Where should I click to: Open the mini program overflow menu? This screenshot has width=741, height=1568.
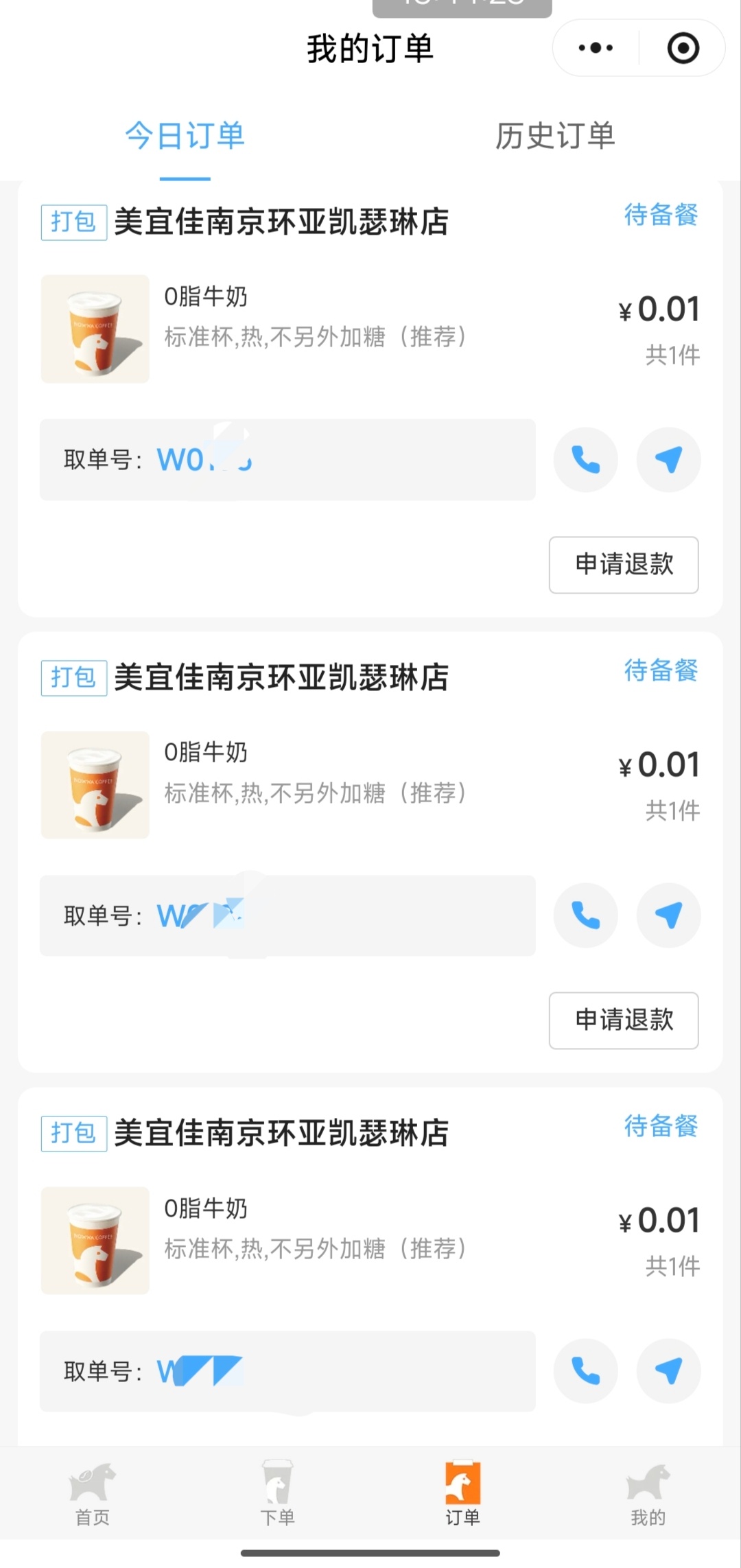point(596,48)
